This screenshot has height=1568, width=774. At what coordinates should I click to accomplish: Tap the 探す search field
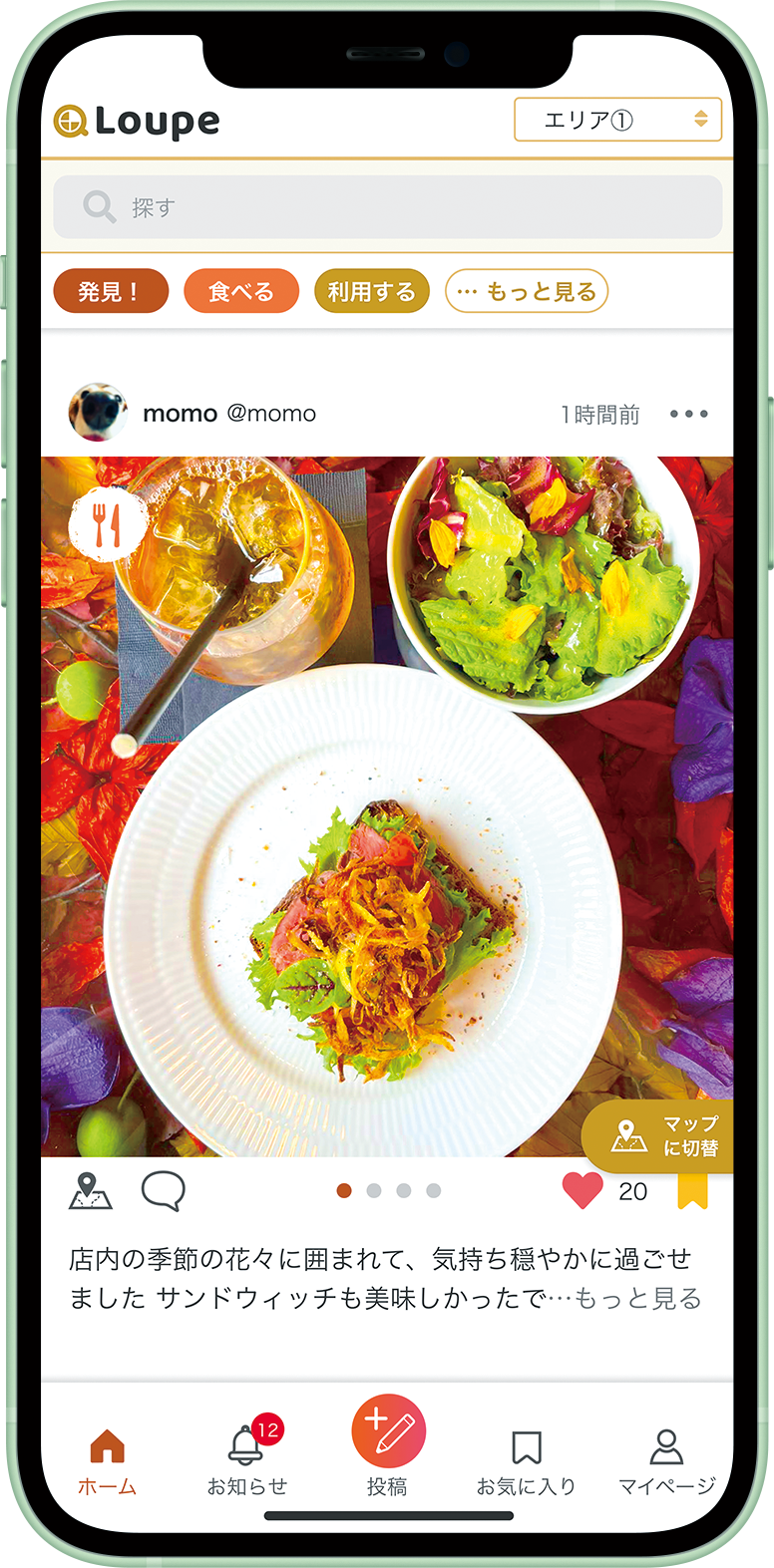click(x=387, y=207)
